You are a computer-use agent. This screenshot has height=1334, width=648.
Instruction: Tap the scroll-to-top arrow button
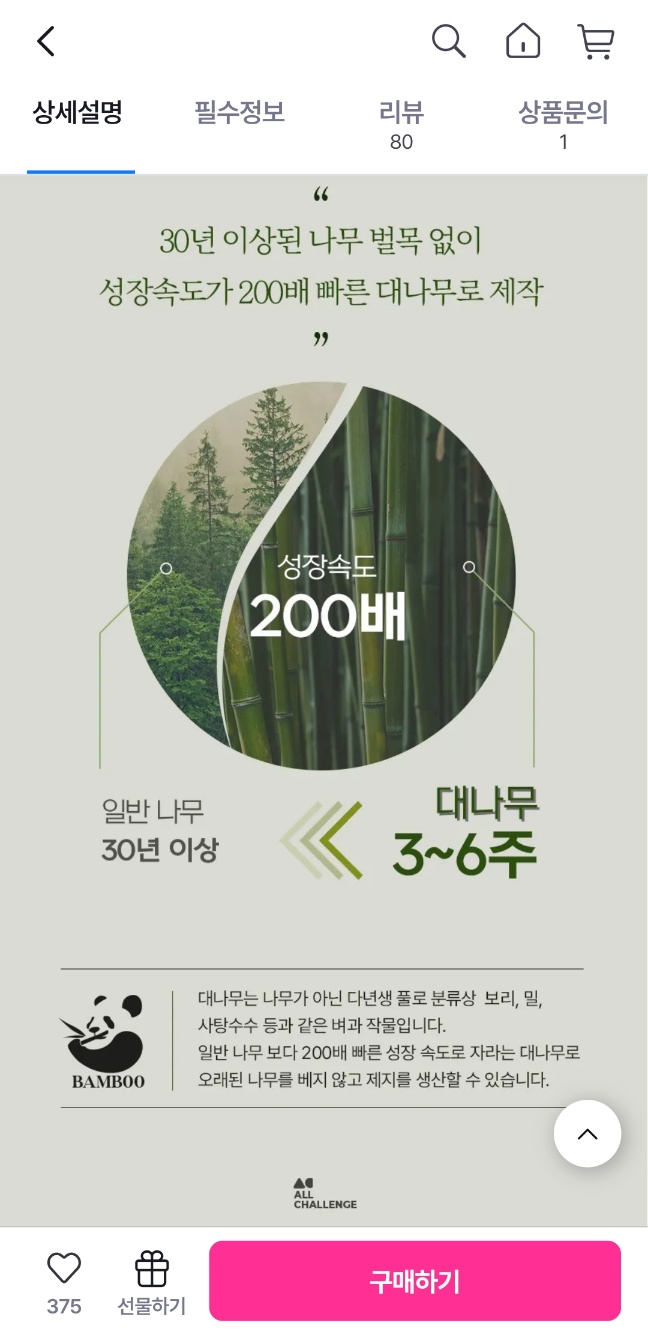point(587,1133)
